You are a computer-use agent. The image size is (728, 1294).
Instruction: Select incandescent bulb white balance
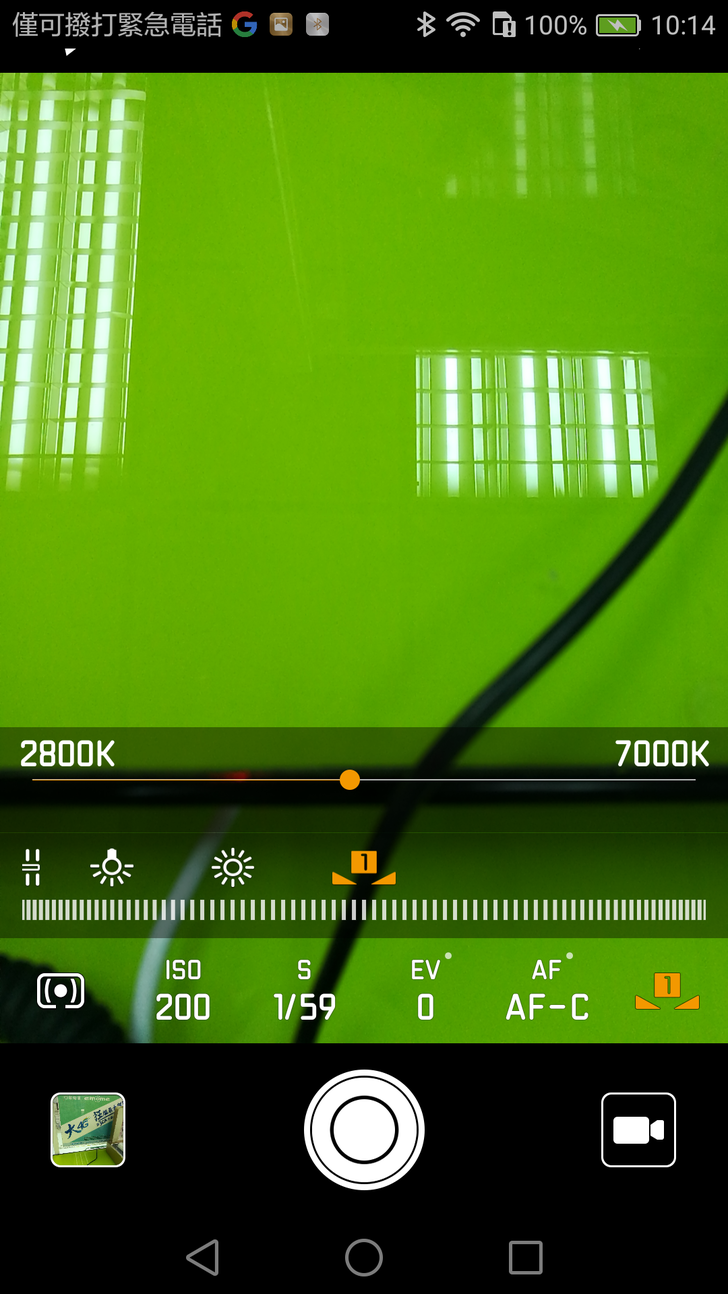click(x=112, y=867)
